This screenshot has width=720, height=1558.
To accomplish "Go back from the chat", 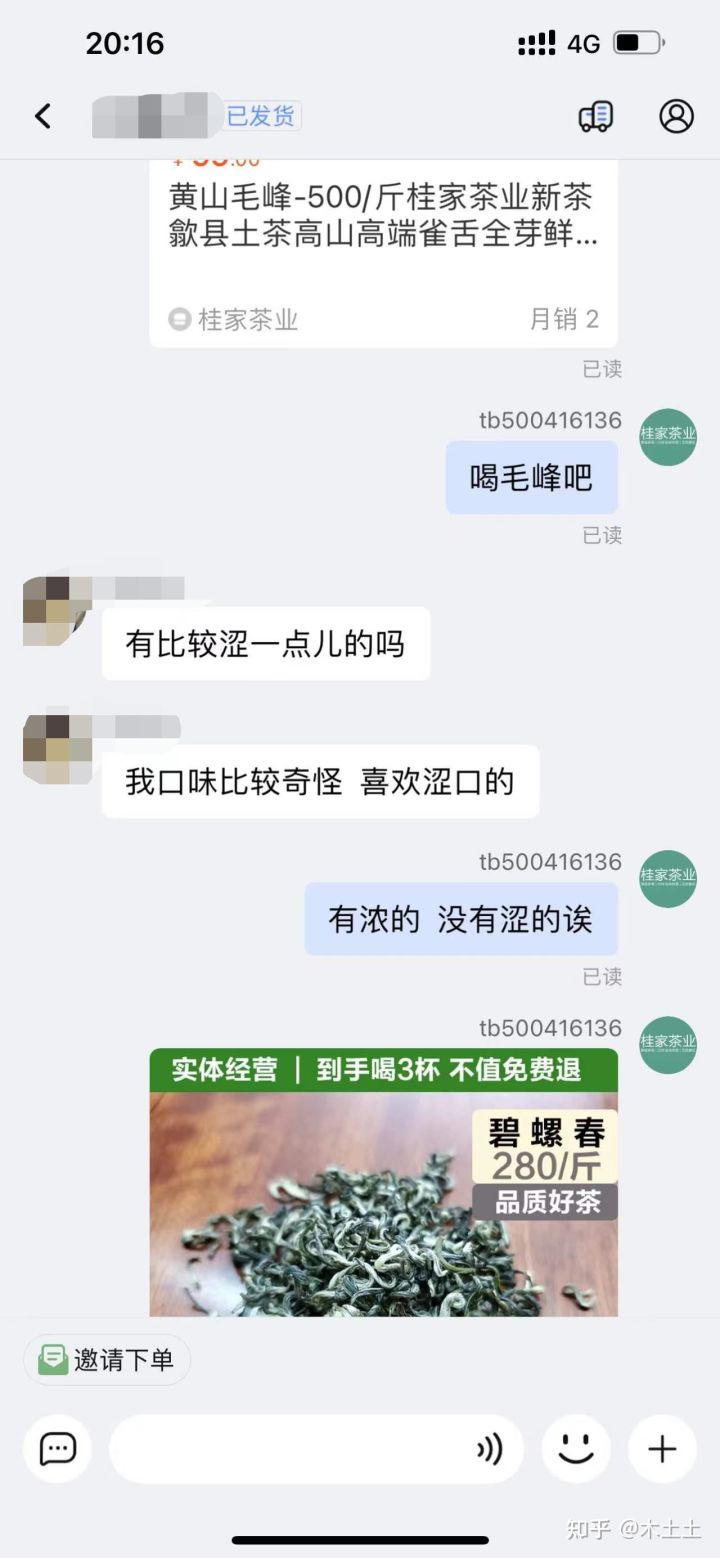I will click(x=43, y=116).
